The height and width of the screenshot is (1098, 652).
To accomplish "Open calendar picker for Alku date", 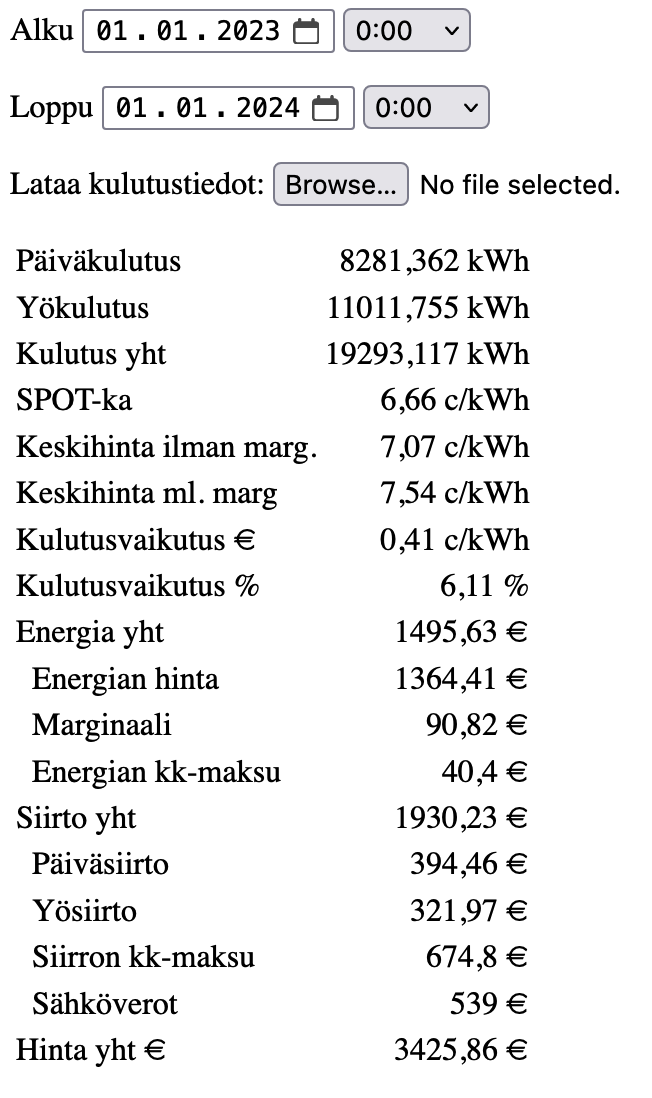I will tap(306, 31).
